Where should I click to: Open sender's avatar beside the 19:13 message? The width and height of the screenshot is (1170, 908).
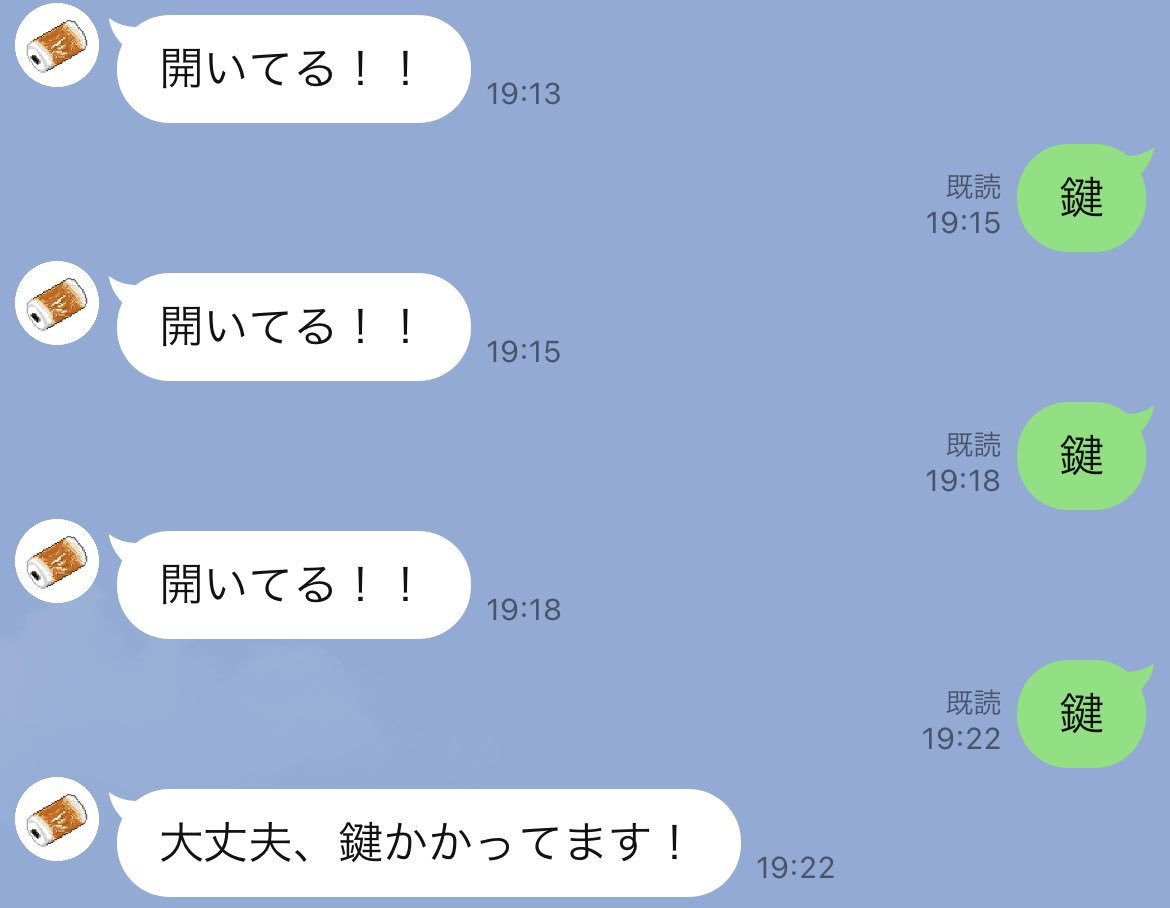pyautogui.click(x=57, y=45)
